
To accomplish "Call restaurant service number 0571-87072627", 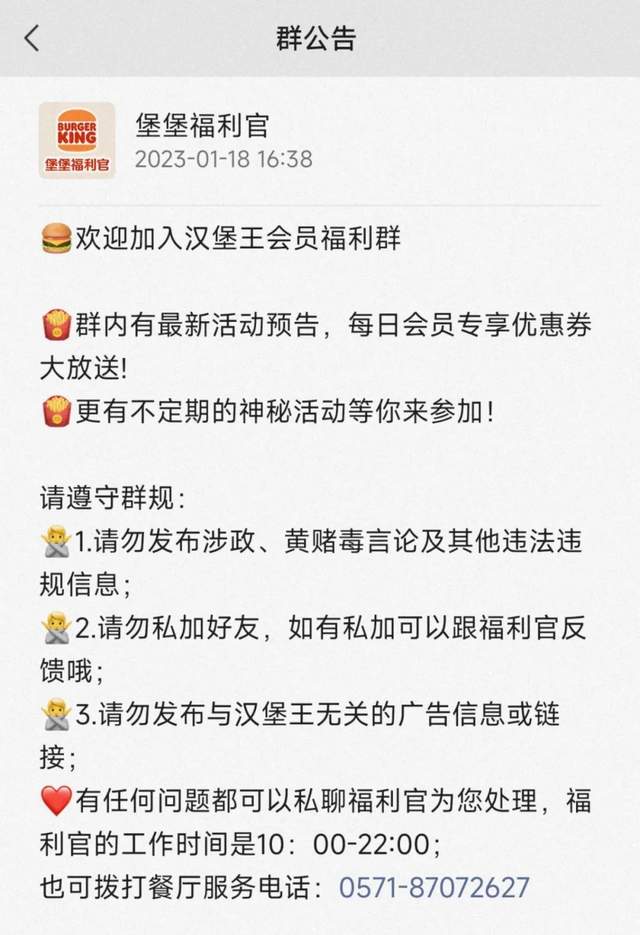I will click(434, 887).
